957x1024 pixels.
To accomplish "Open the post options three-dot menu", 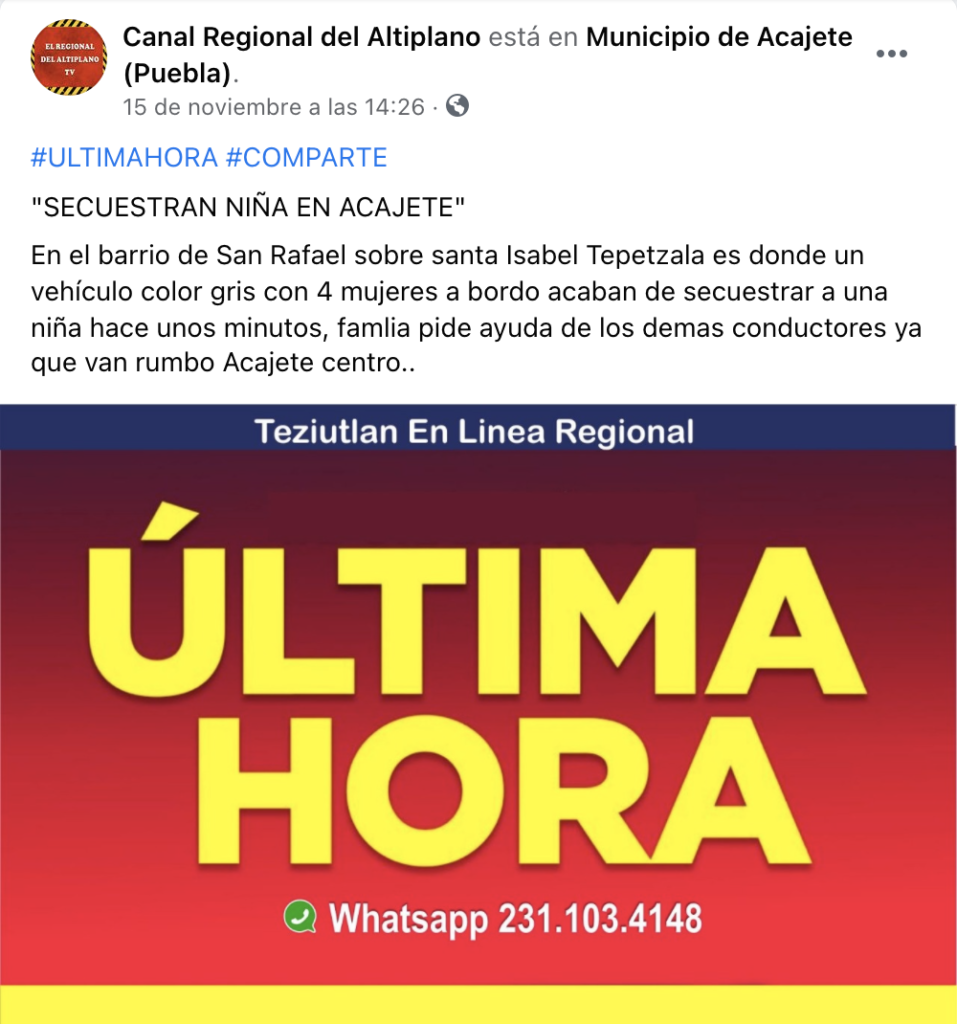I will coord(891,54).
